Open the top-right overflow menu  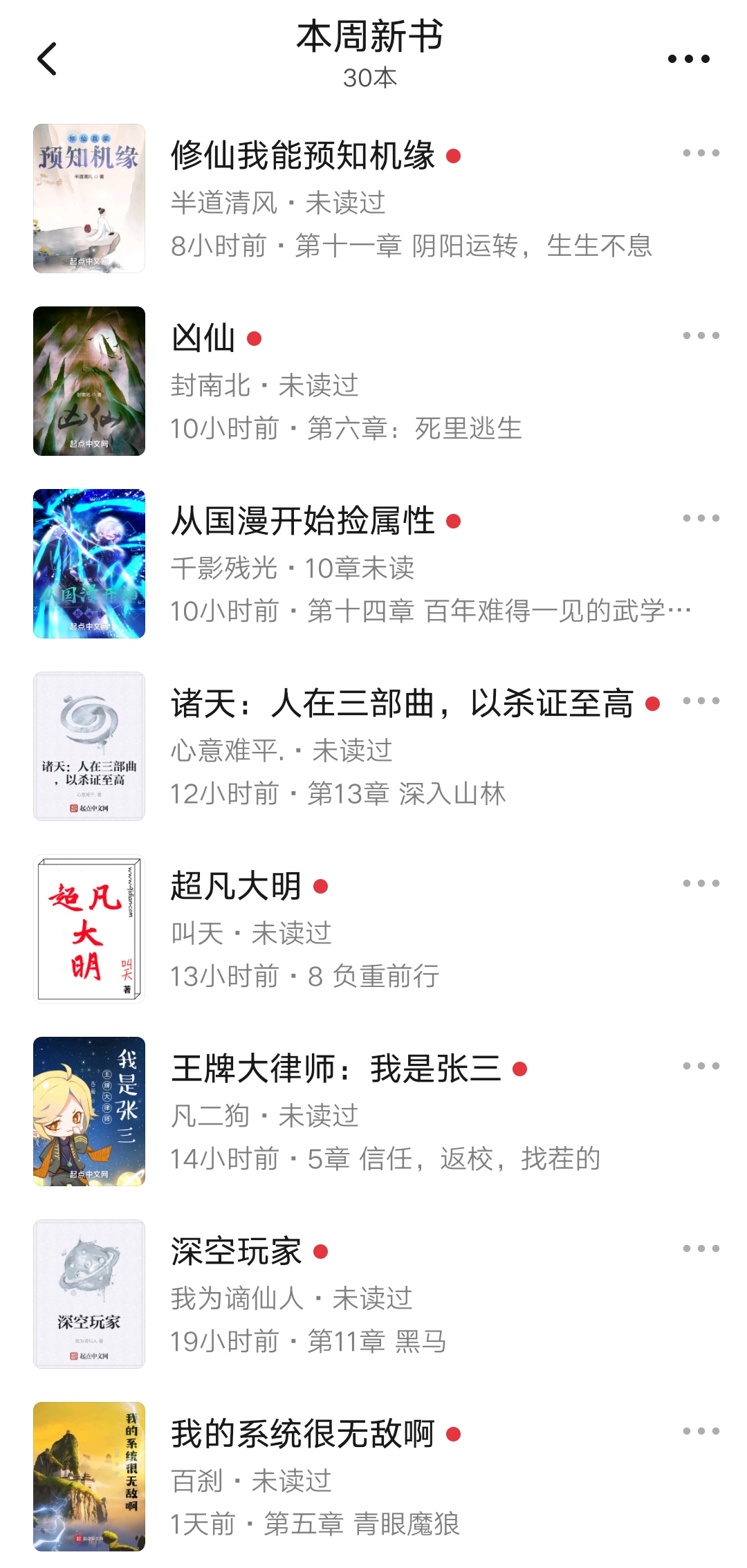690,59
